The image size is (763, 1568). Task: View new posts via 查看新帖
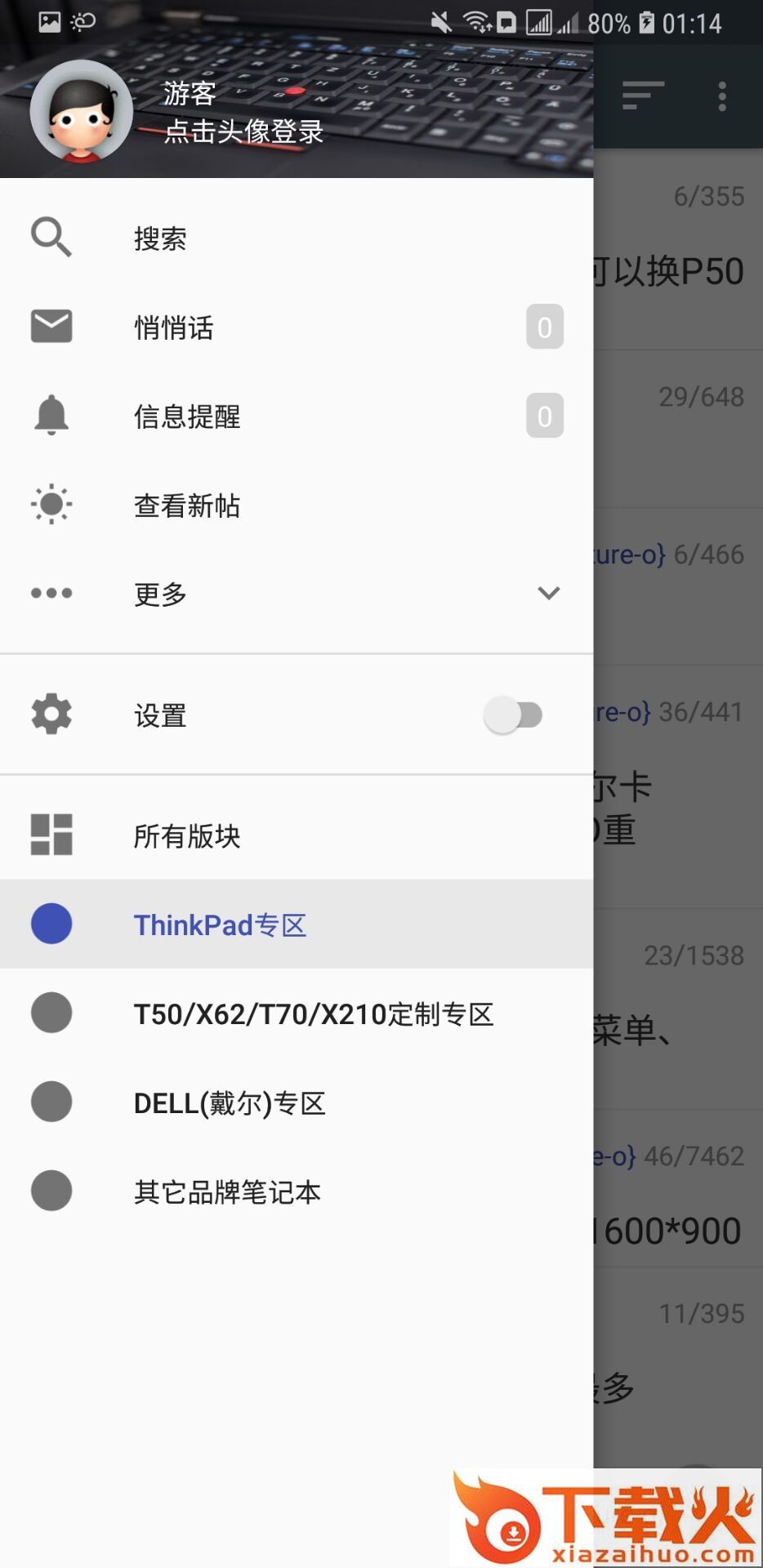(x=187, y=506)
